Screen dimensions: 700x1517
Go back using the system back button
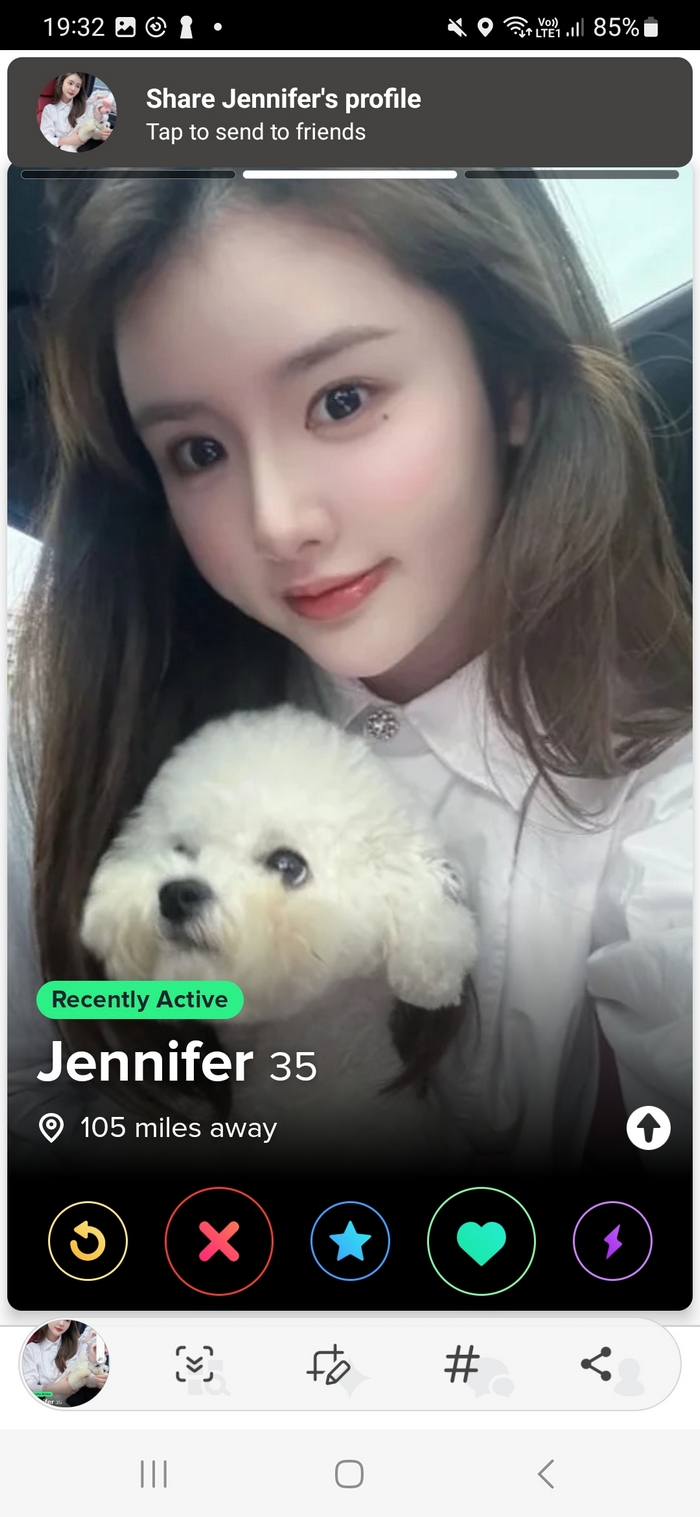click(545, 1473)
